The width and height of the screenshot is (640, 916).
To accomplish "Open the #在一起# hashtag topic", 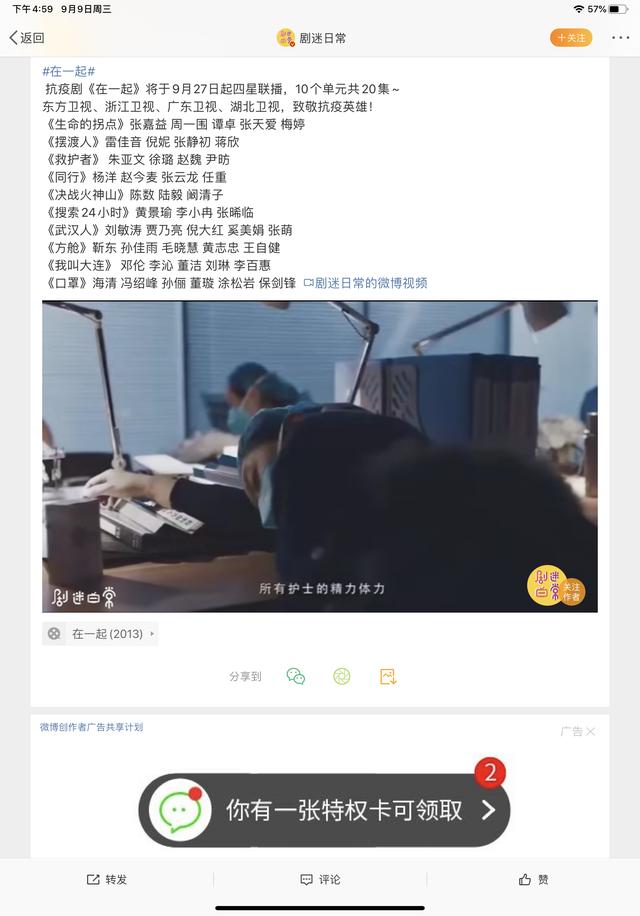I will coord(69,71).
